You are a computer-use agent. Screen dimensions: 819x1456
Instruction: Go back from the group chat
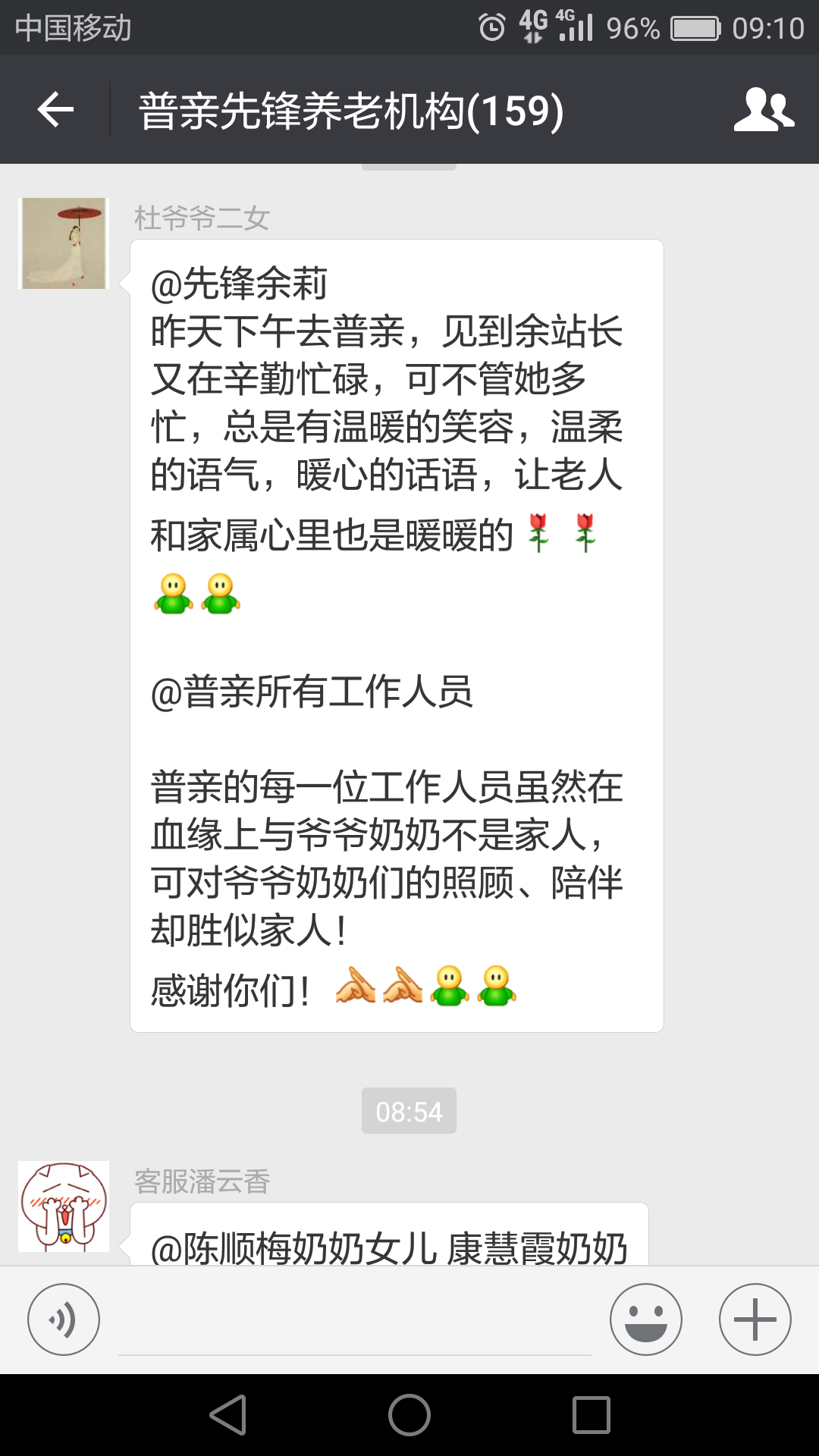pyautogui.click(x=55, y=110)
